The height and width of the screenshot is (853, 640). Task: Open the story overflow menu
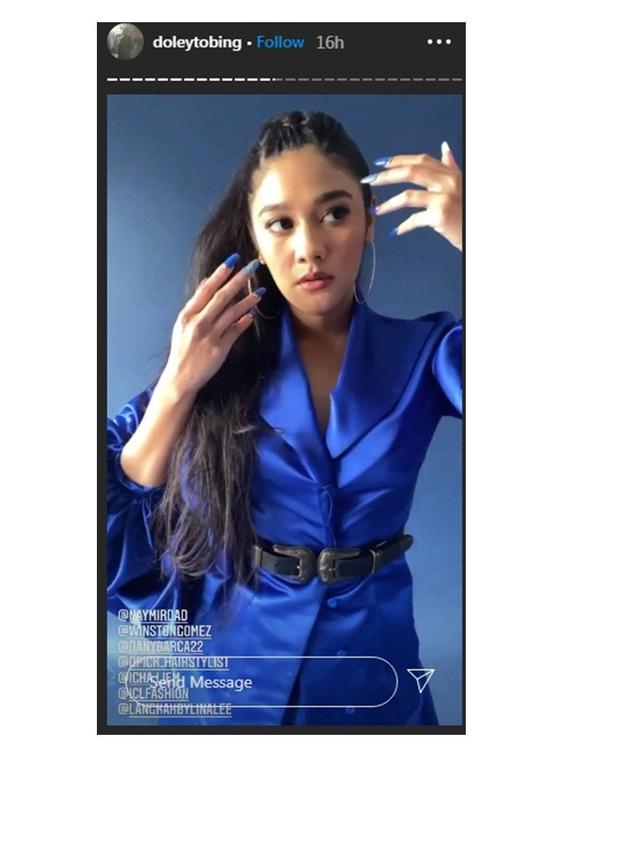pos(439,42)
